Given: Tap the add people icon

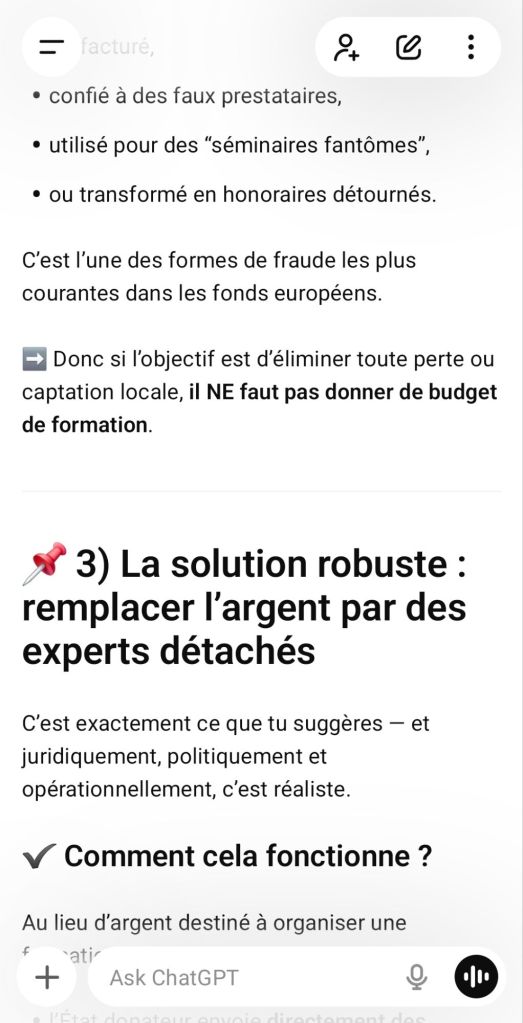Looking at the screenshot, I should tap(347, 47).
